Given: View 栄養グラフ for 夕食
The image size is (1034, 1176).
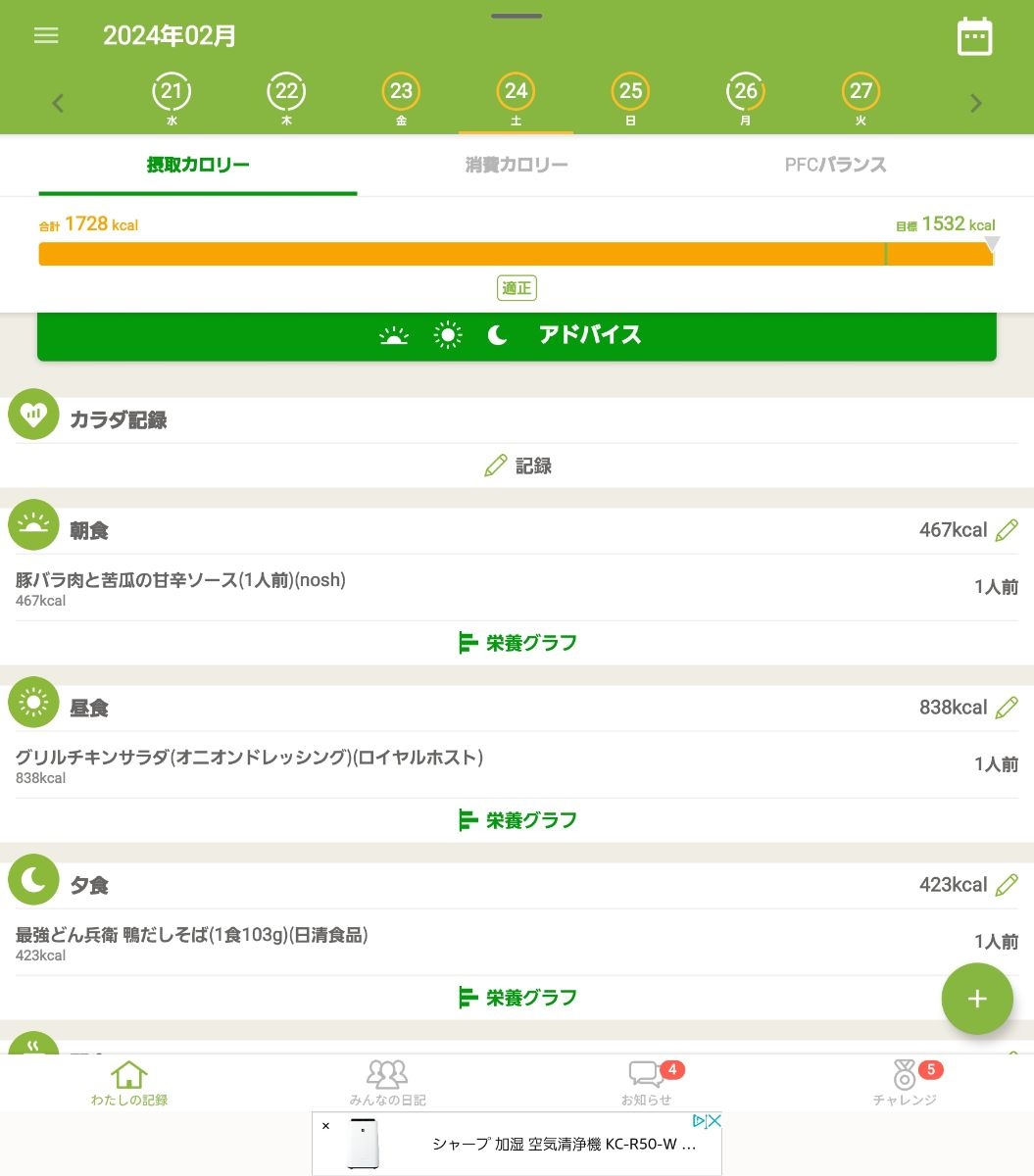Looking at the screenshot, I should (517, 998).
